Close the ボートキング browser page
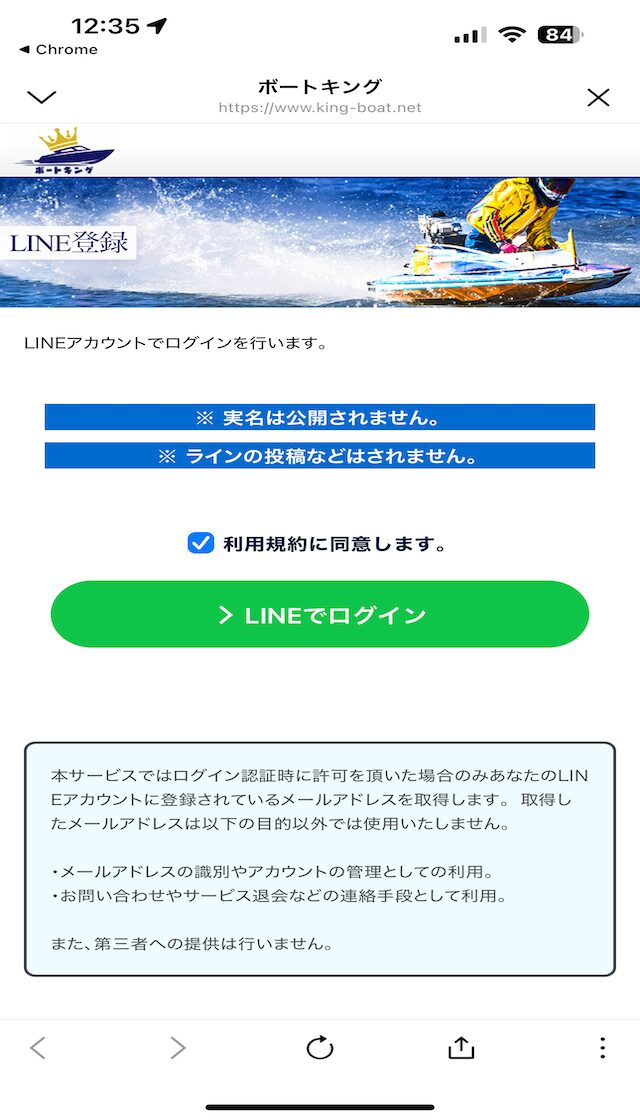The height and width of the screenshot is (1120, 640). pyautogui.click(x=598, y=97)
